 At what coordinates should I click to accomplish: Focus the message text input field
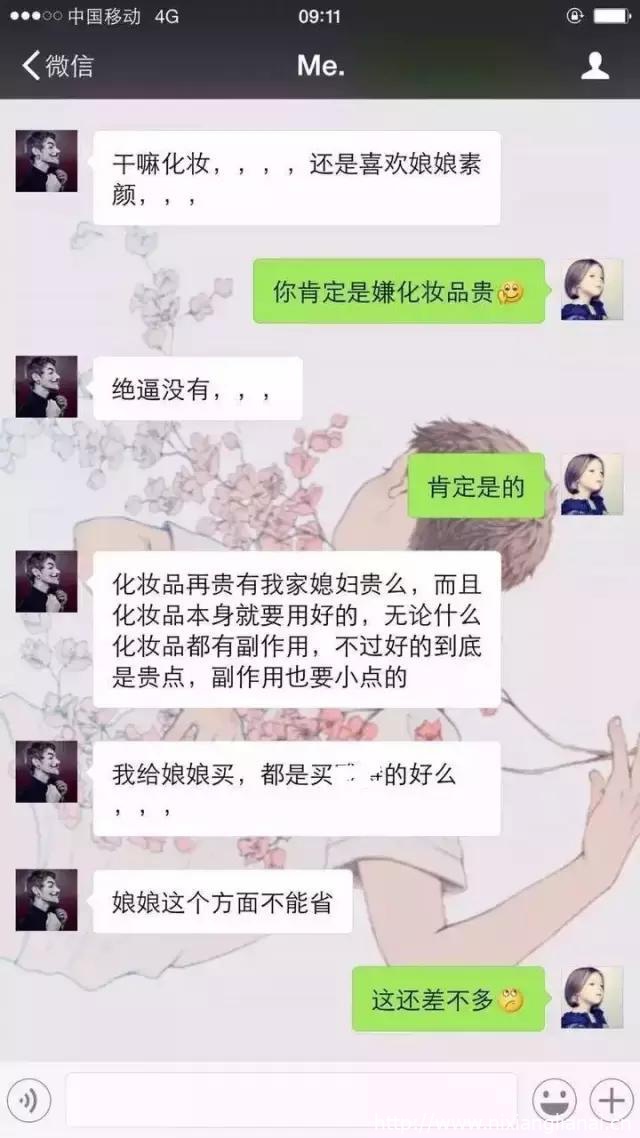tap(290, 1100)
